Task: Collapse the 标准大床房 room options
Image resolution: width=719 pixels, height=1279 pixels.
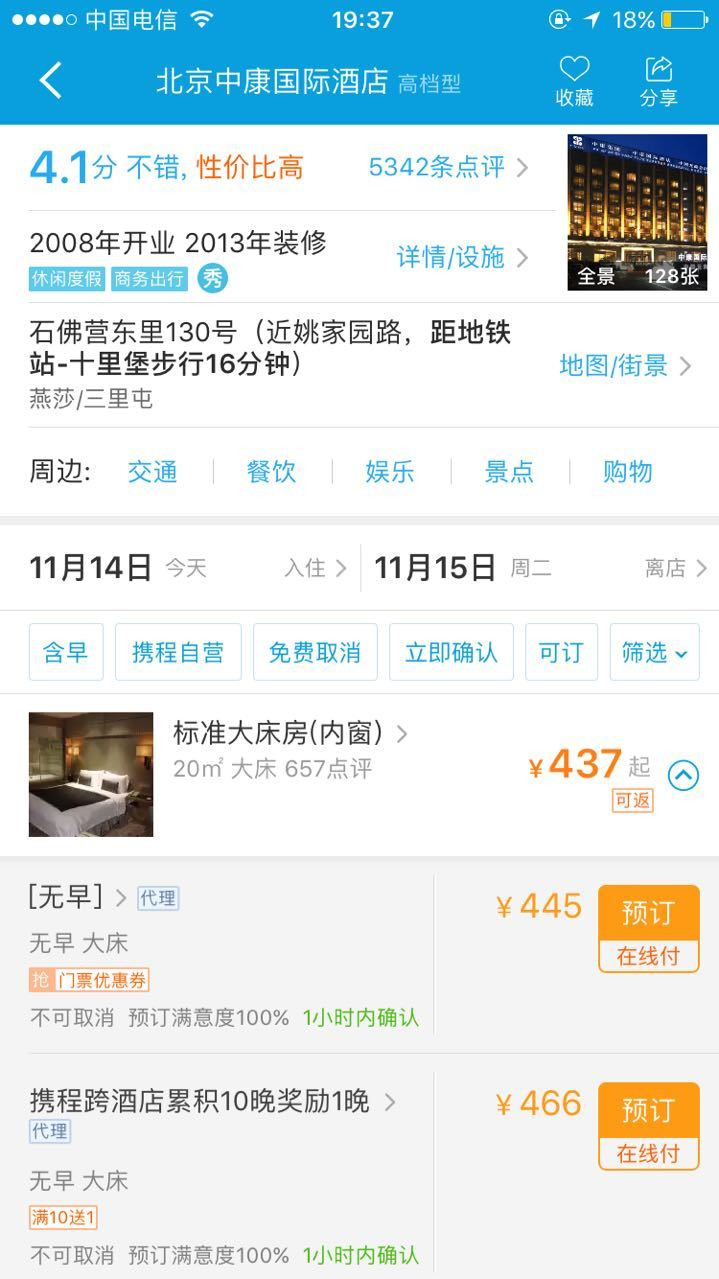Action: pyautogui.click(x=683, y=775)
